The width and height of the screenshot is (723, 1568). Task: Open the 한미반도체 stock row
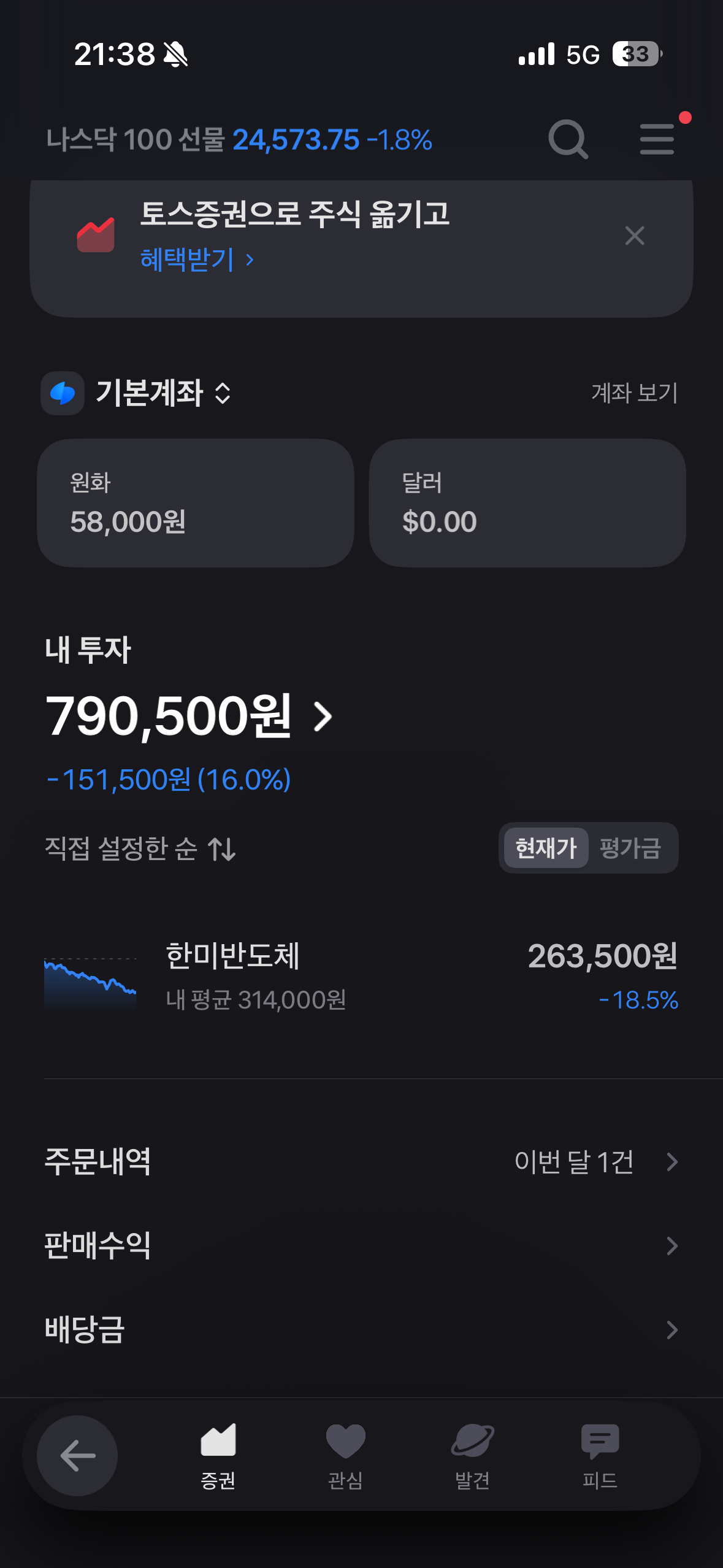click(361, 977)
